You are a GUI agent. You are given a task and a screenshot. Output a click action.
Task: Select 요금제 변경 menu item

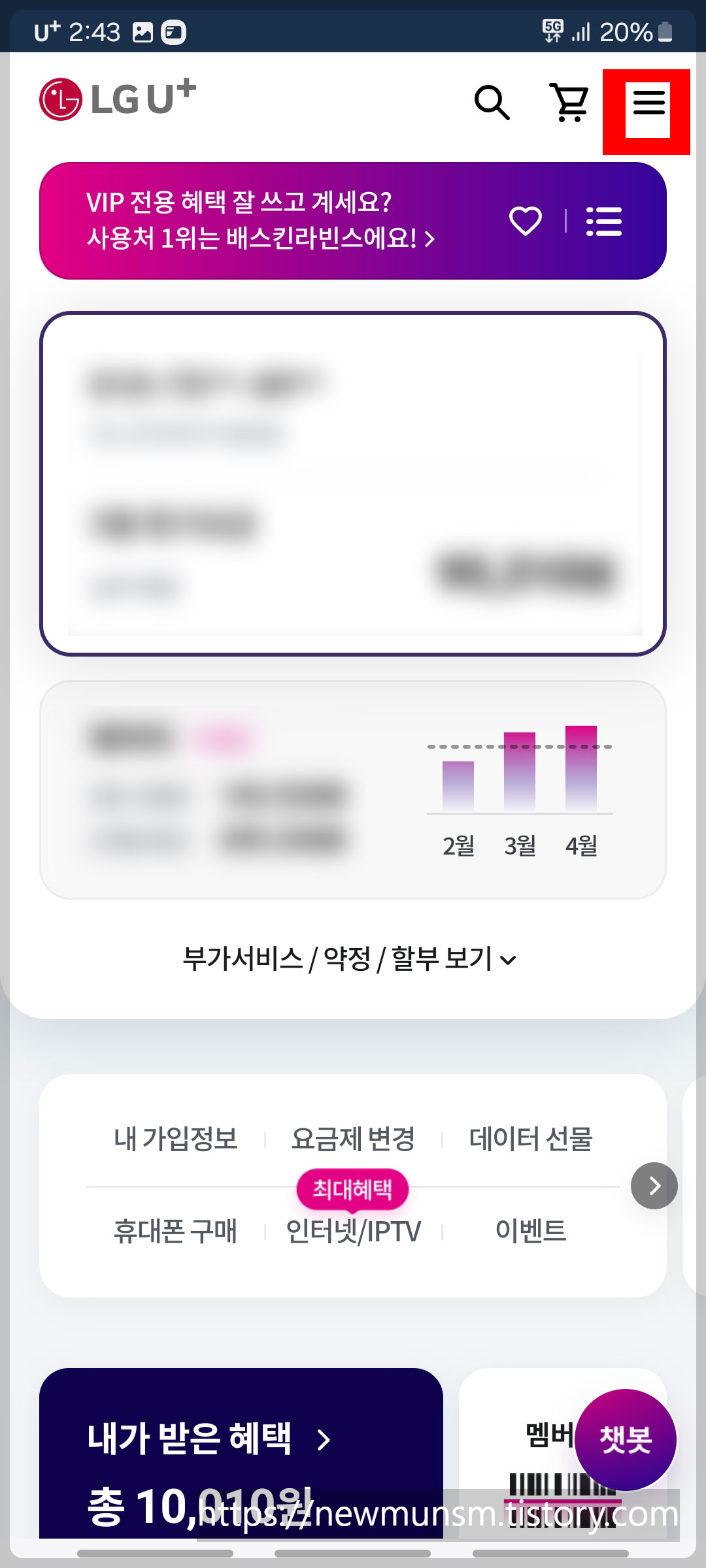(353, 1137)
